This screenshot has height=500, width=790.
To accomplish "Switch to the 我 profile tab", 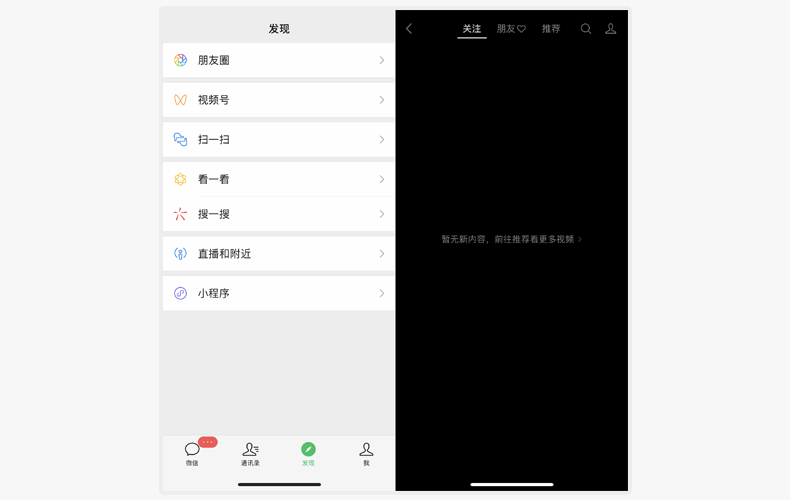I will click(x=366, y=454).
